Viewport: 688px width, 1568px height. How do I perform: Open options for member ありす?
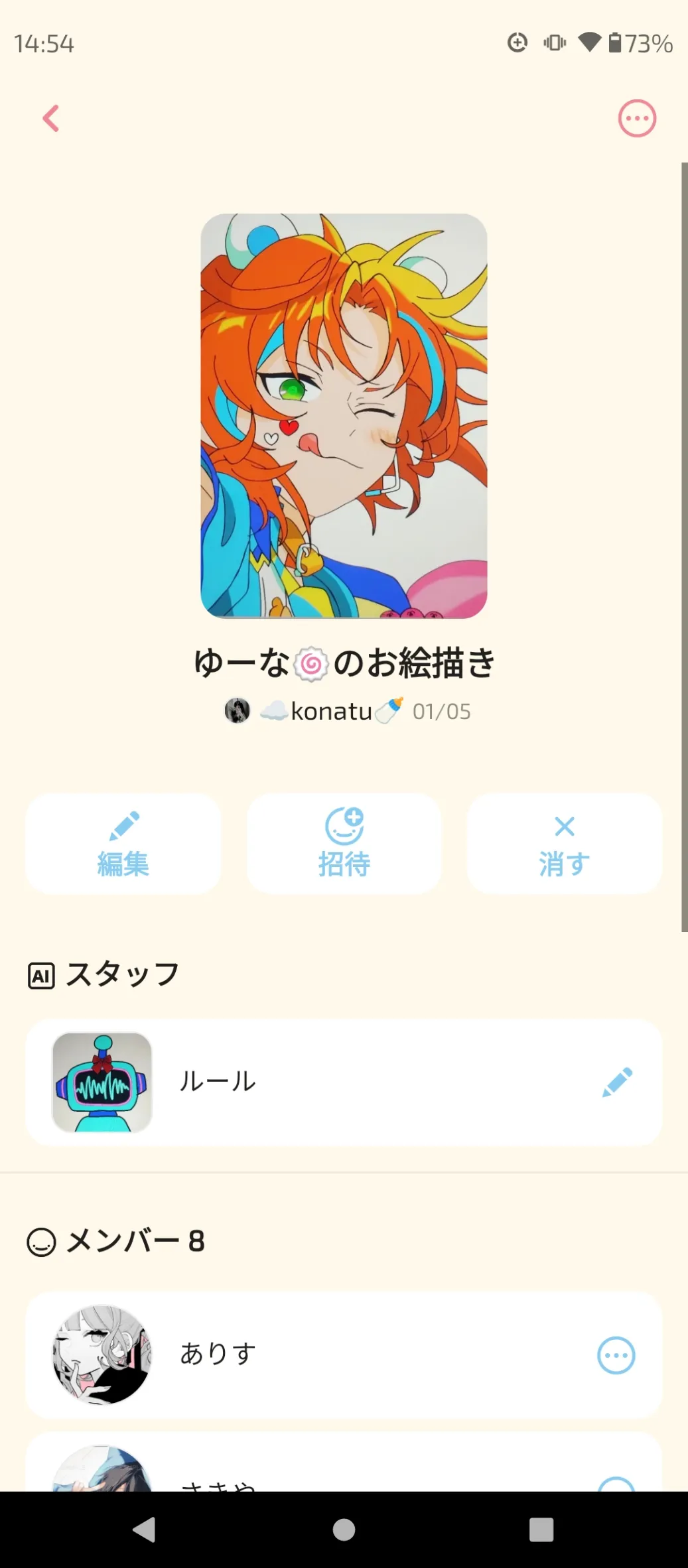point(616,1355)
